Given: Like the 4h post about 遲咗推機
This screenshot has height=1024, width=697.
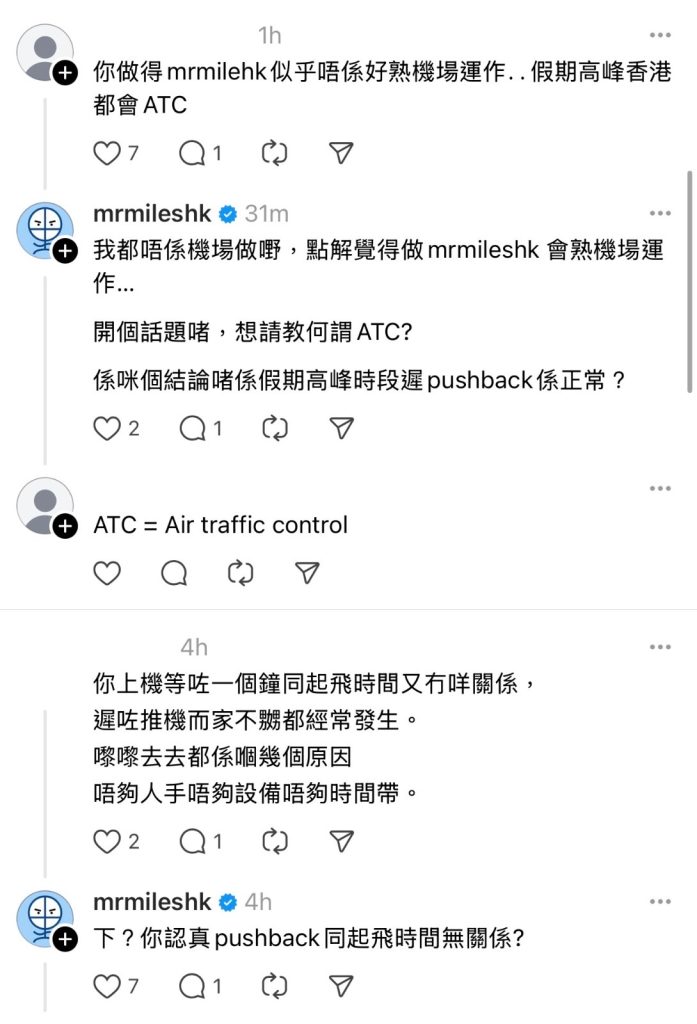Looking at the screenshot, I should (107, 842).
